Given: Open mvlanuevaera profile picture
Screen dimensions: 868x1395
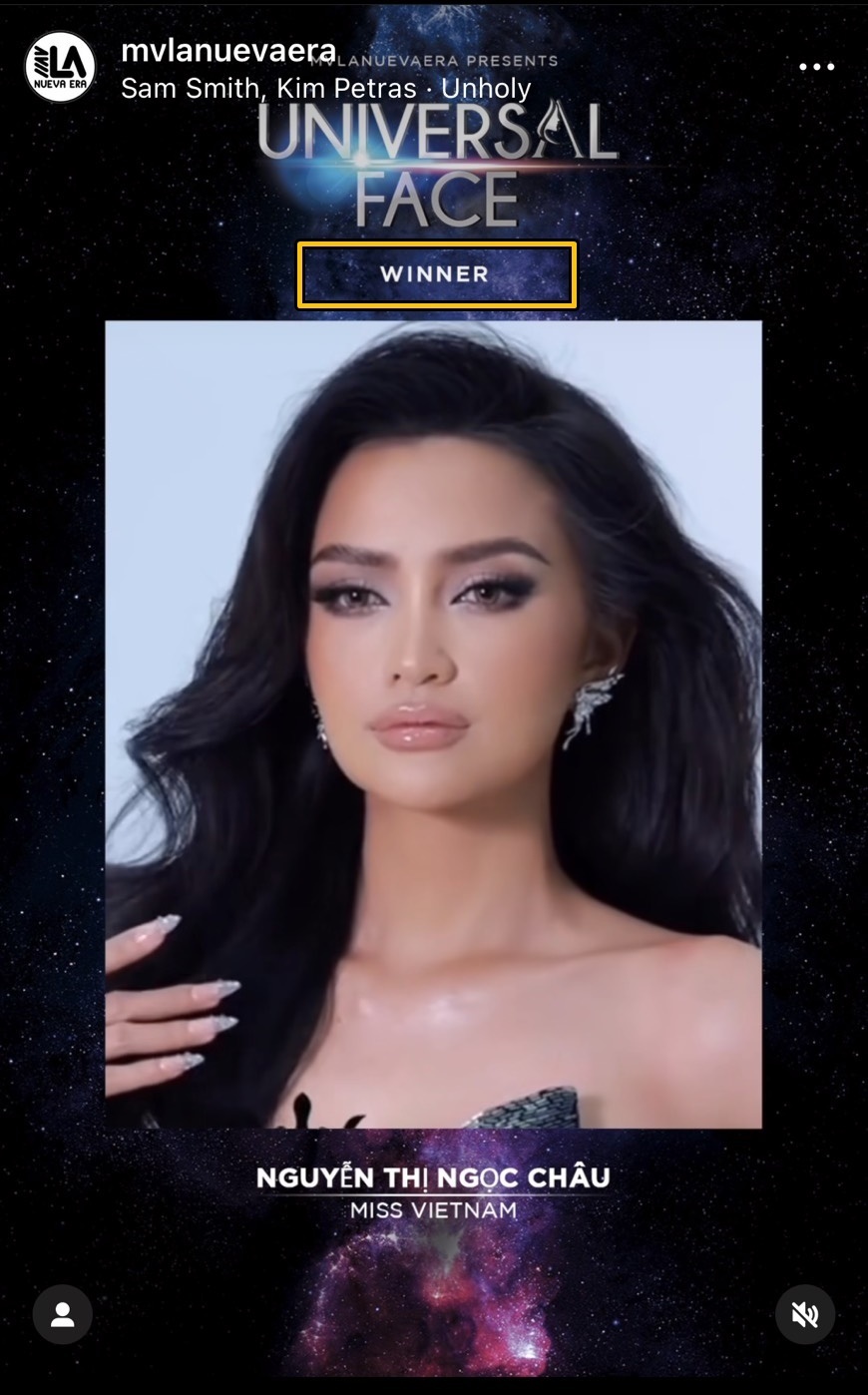Looking at the screenshot, I should tap(60, 68).
